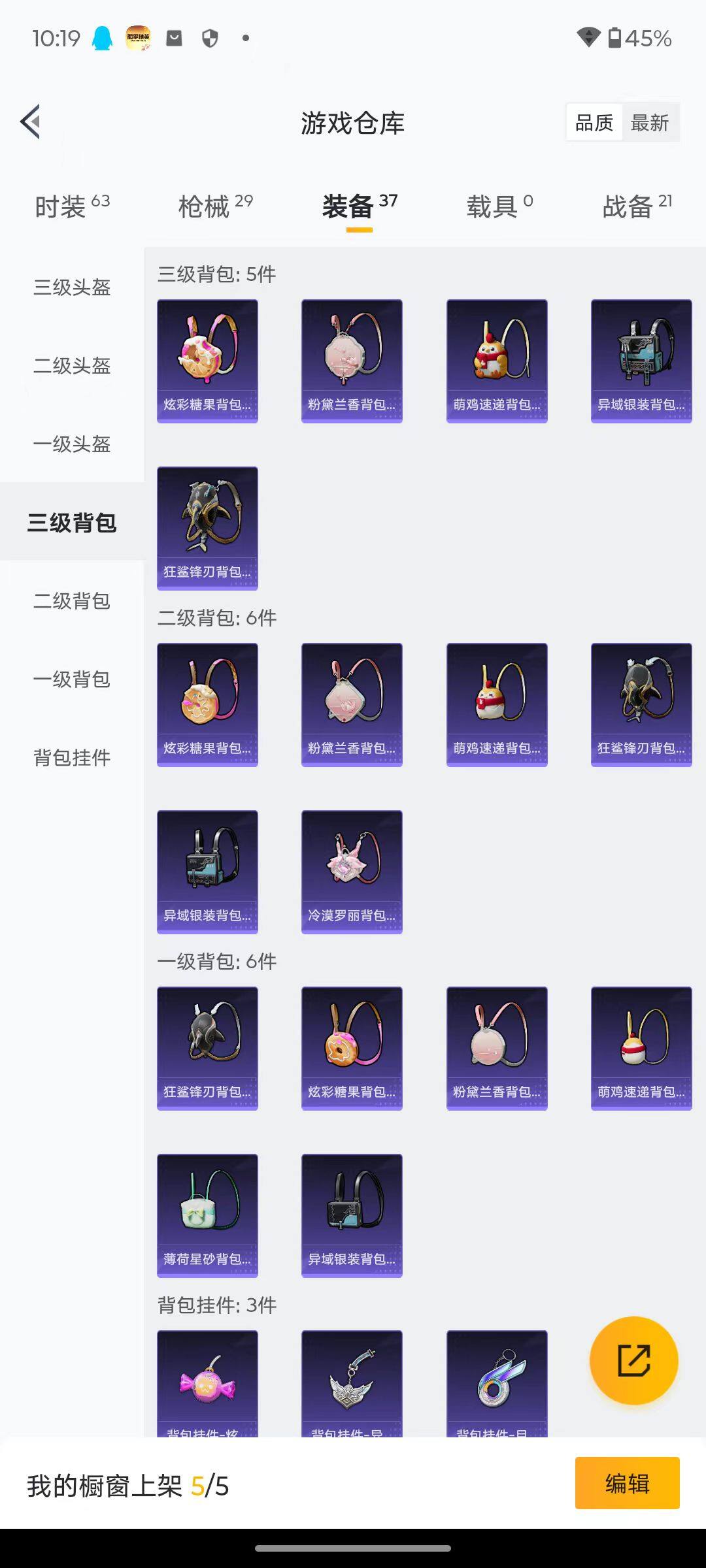Sort items by 最新

649,123
